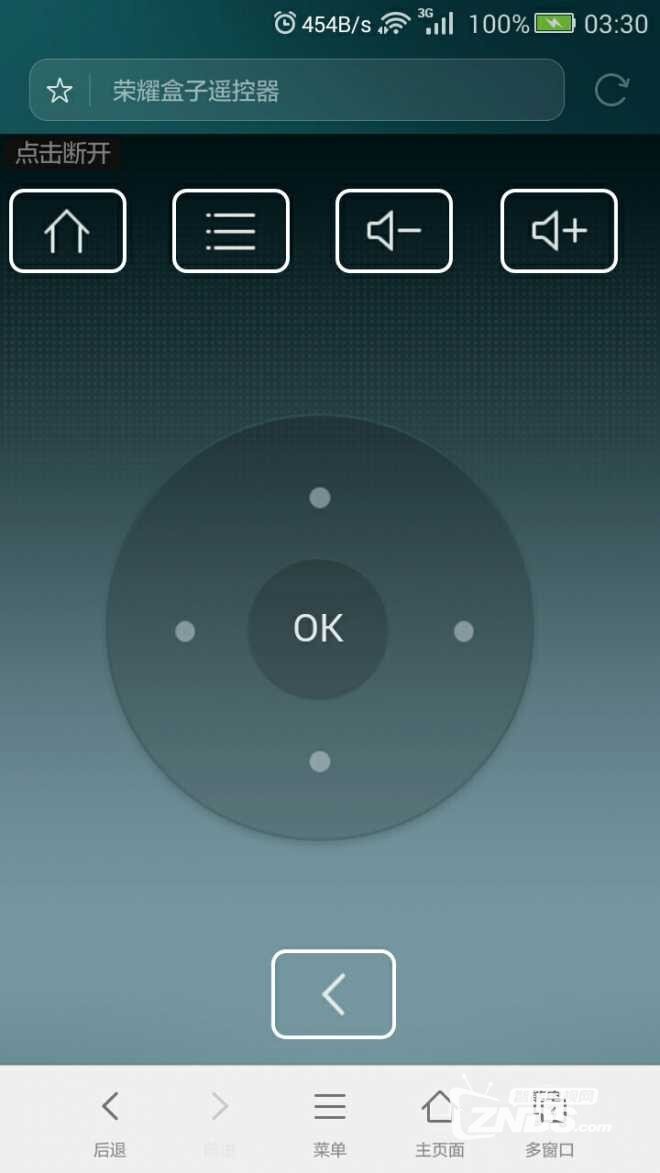Image resolution: width=660 pixels, height=1173 pixels.
Task: Tap the down dot on the d-pad
Action: [x=319, y=762]
